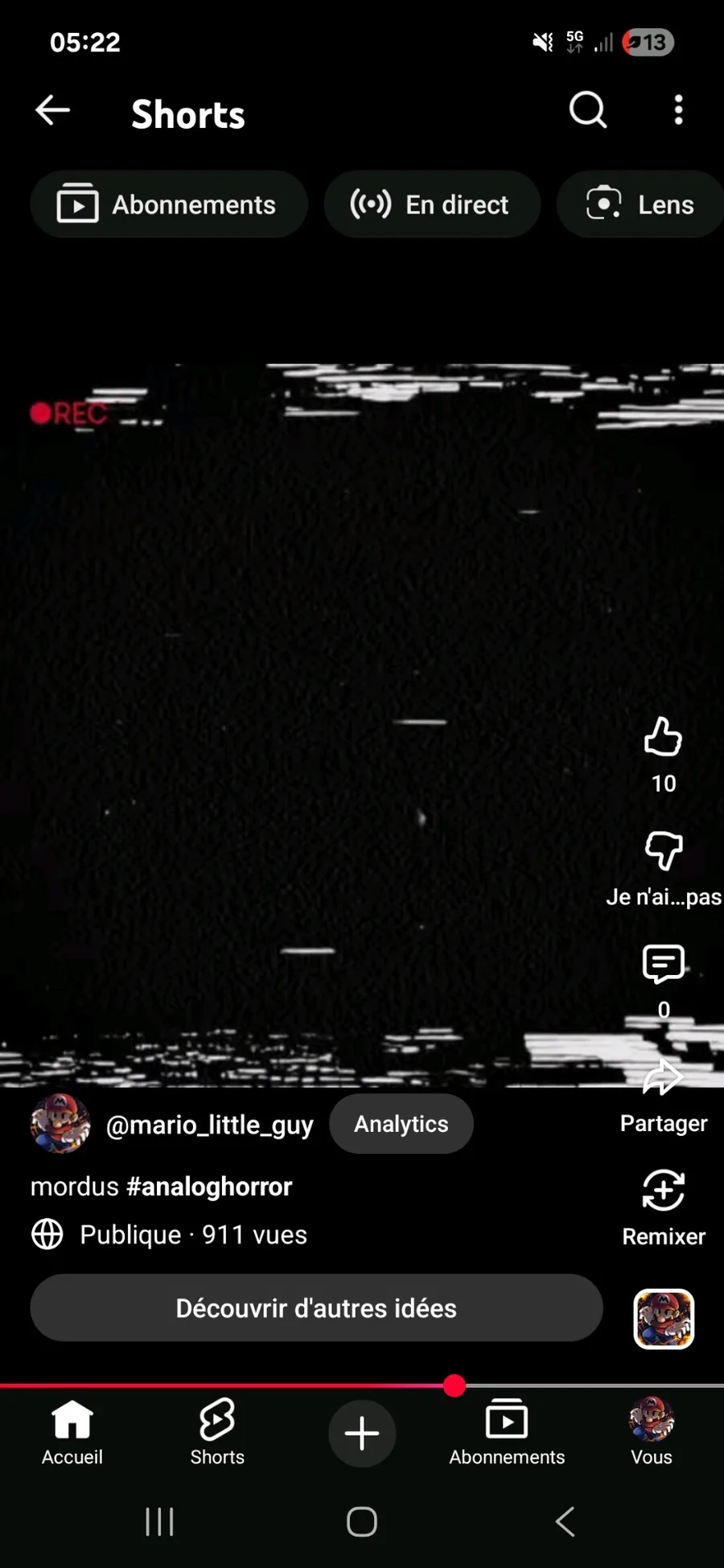Tap Découvrir d'autres idées
Image resolution: width=724 pixels, height=1568 pixels.
pos(316,1308)
